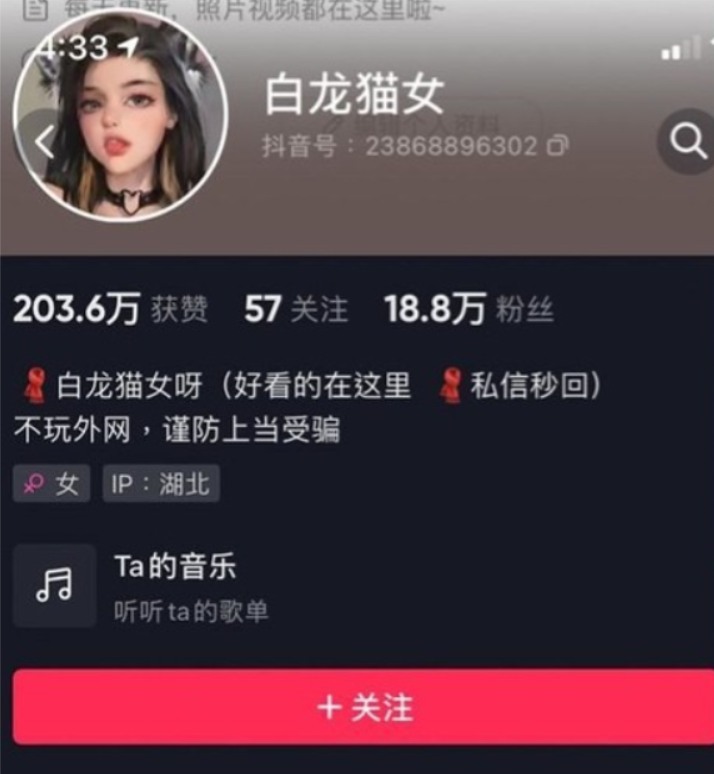Open the 57 关注 following list
Viewport: 714px width, 774px height.
click(296, 310)
